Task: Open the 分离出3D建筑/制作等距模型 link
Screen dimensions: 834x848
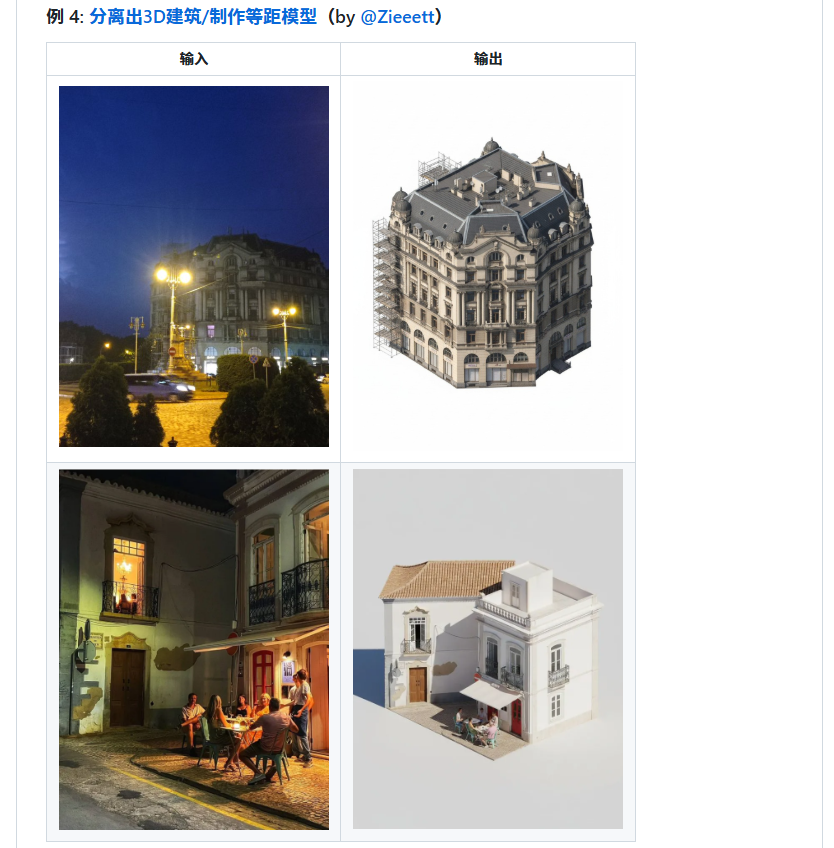Action: point(203,17)
